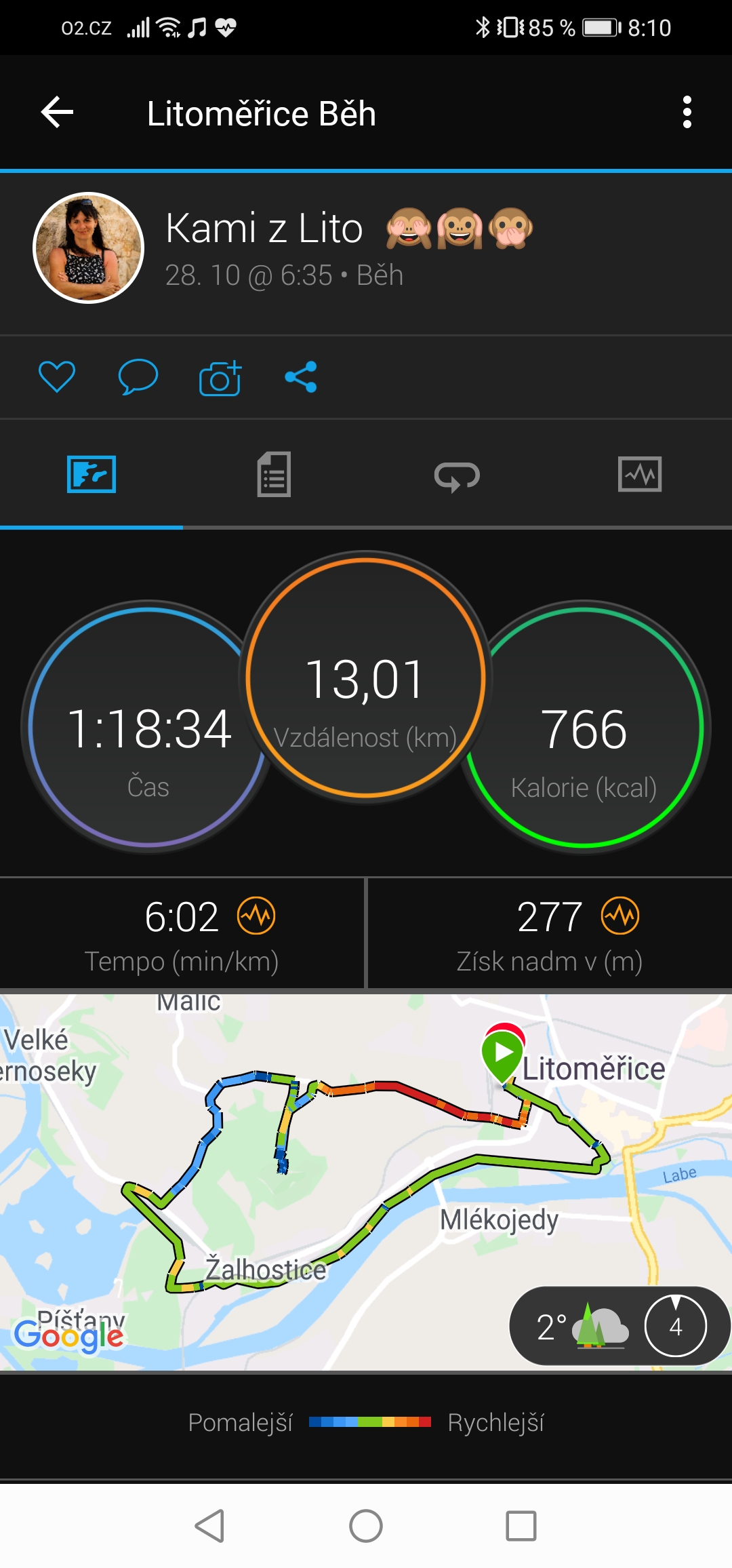
Task: Switch to the statistics details tab
Action: tap(274, 474)
